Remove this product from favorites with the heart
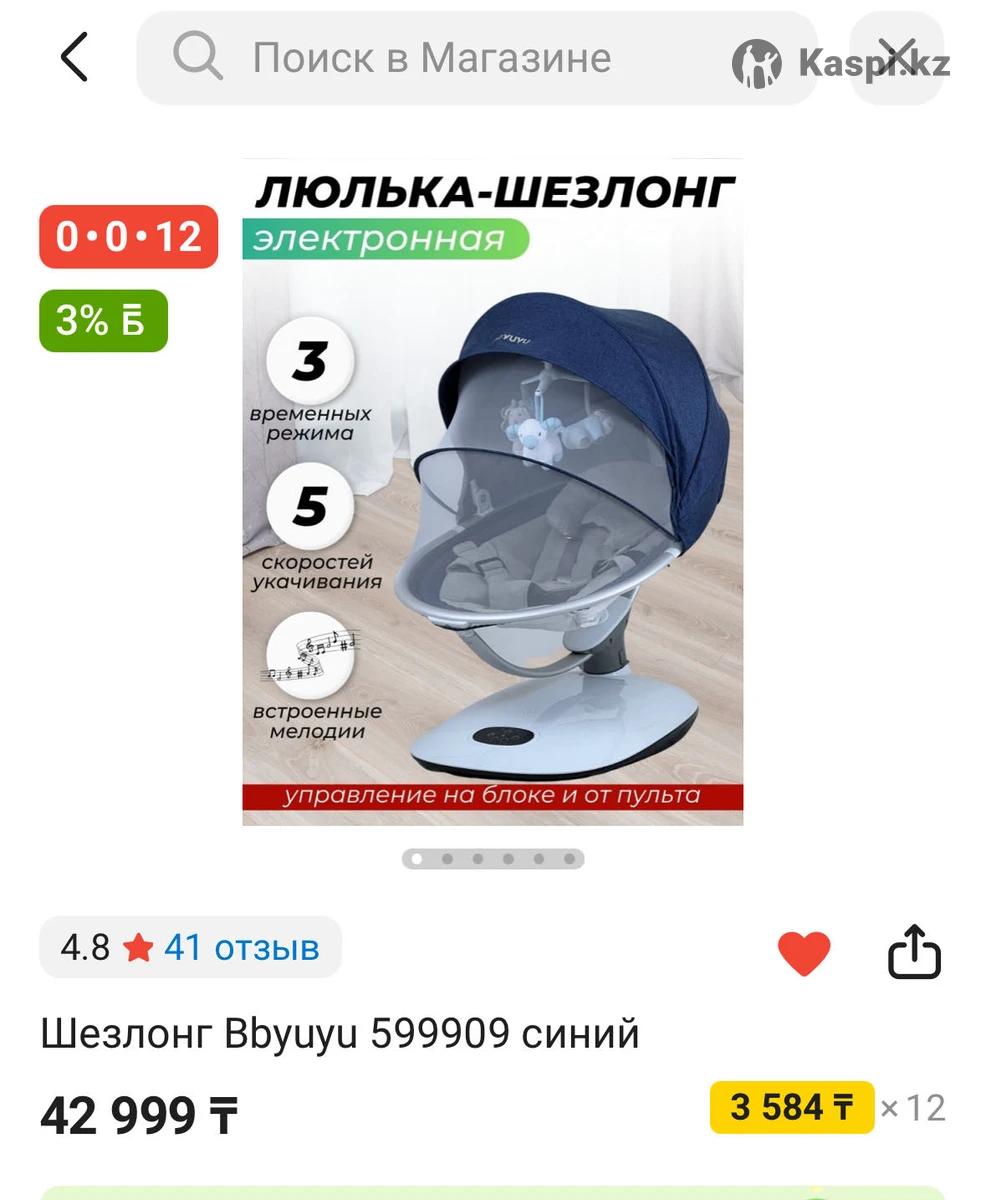The height and width of the screenshot is (1200, 986). point(804,953)
